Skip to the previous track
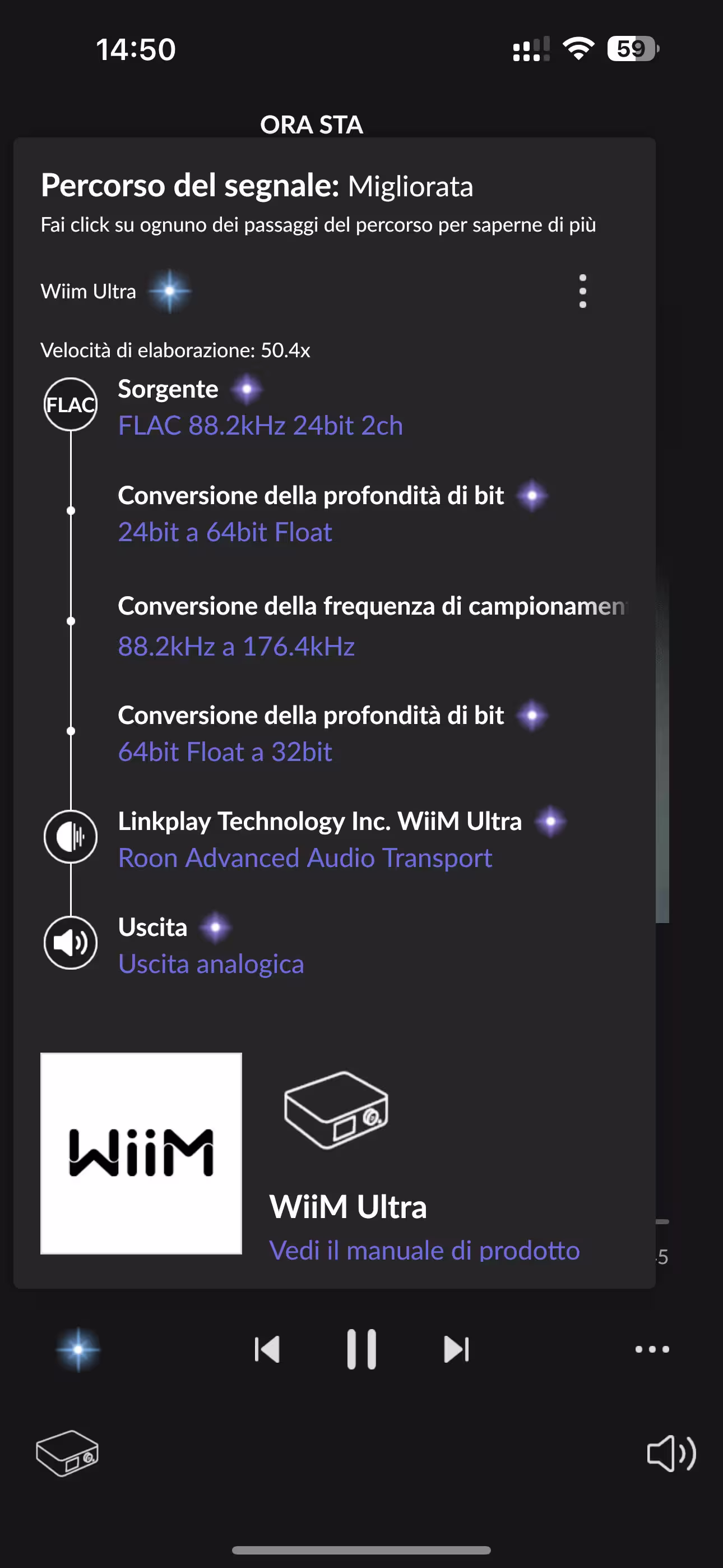 tap(267, 1349)
